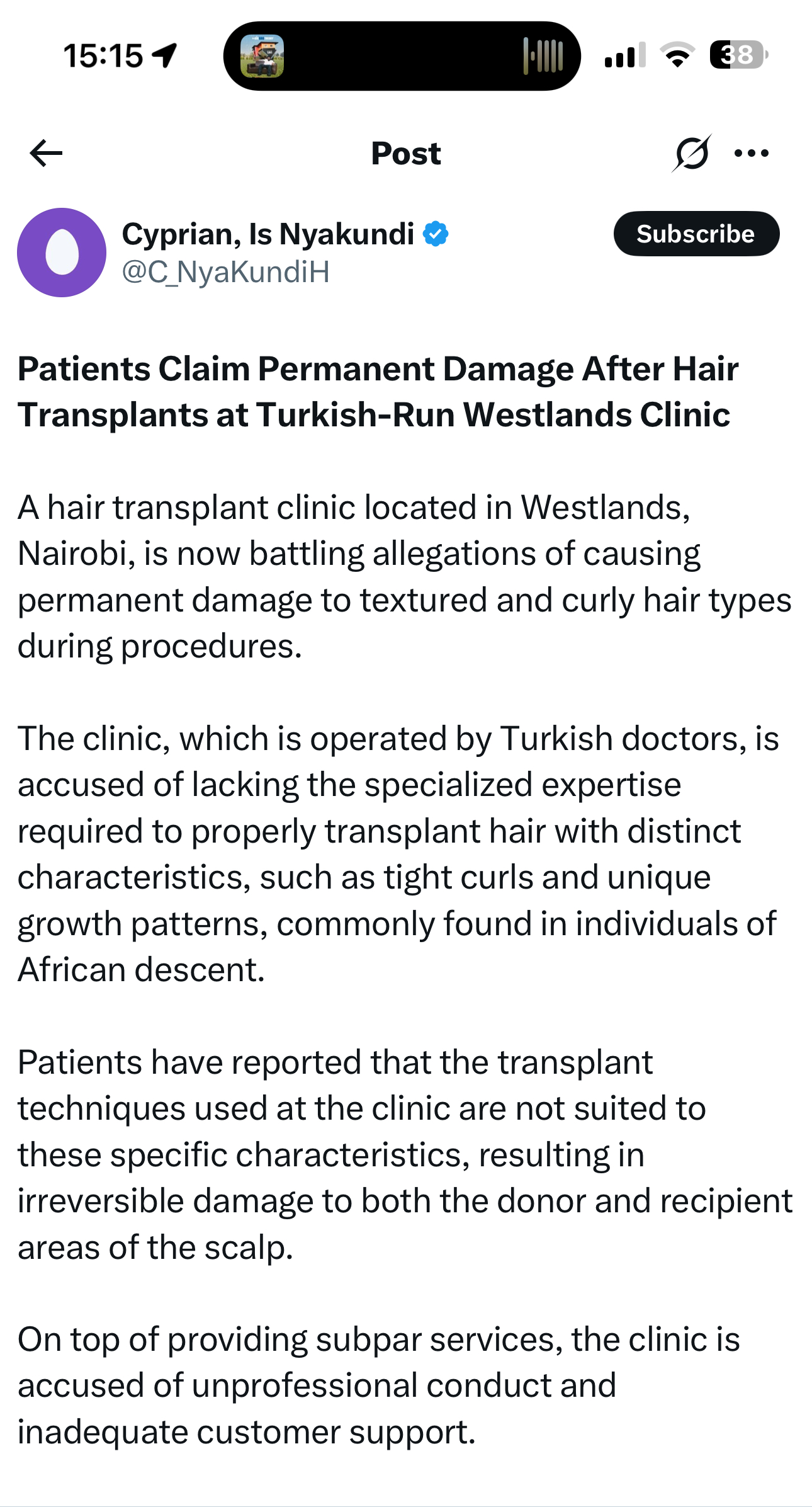Open the now-playing Dynamic Island pill
The width and height of the screenshot is (812, 1507).
[402, 56]
